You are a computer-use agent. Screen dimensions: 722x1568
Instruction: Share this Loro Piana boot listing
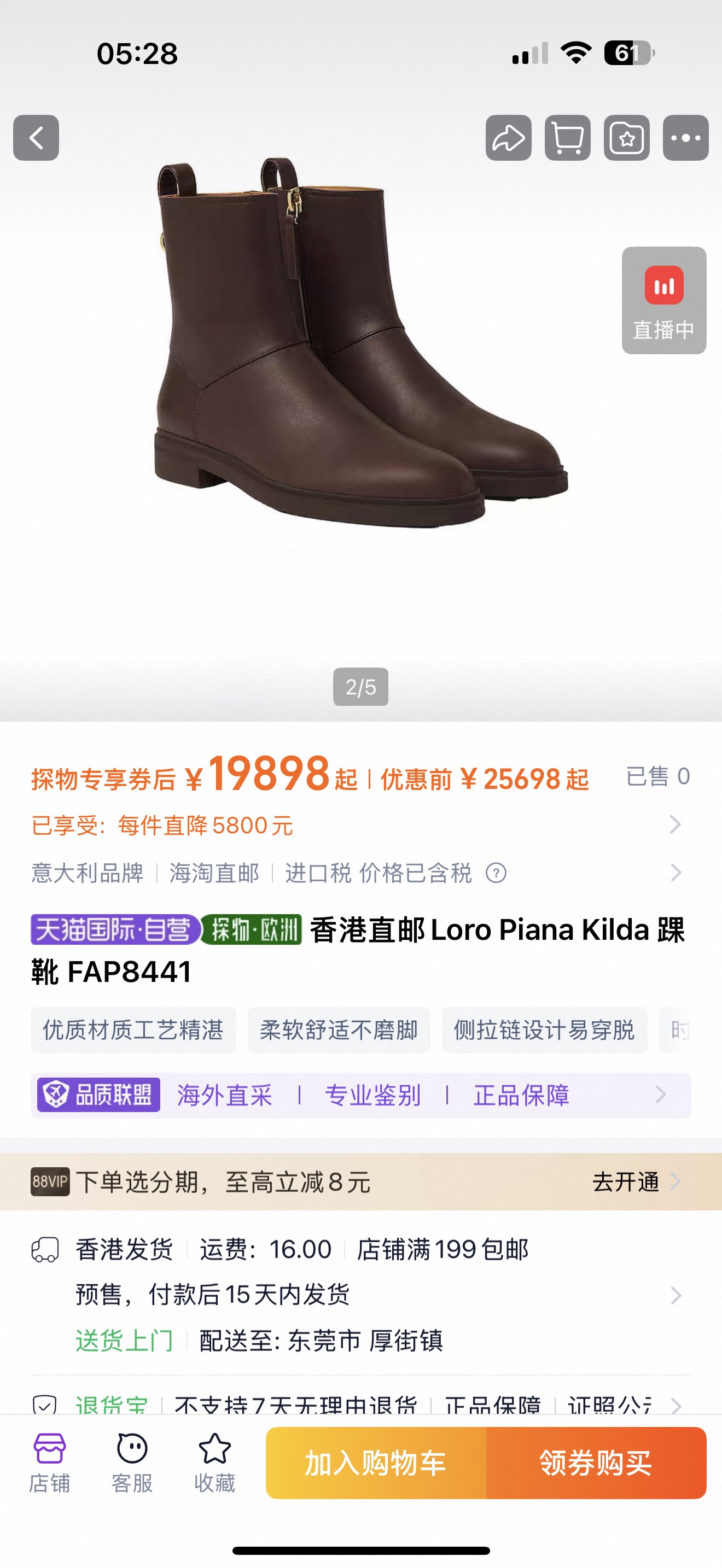click(508, 138)
